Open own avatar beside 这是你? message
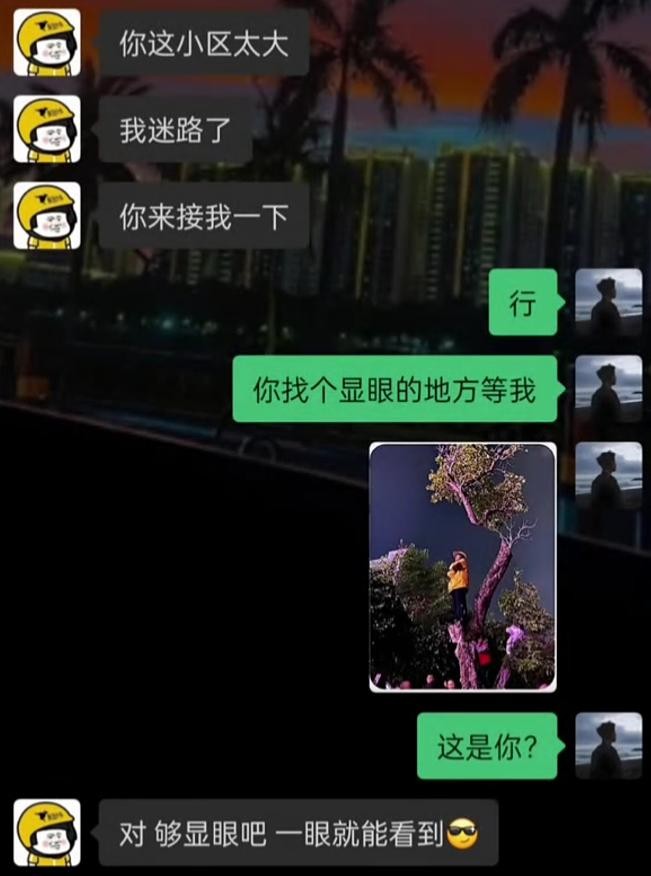Viewport: 651px width, 876px height. point(608,746)
